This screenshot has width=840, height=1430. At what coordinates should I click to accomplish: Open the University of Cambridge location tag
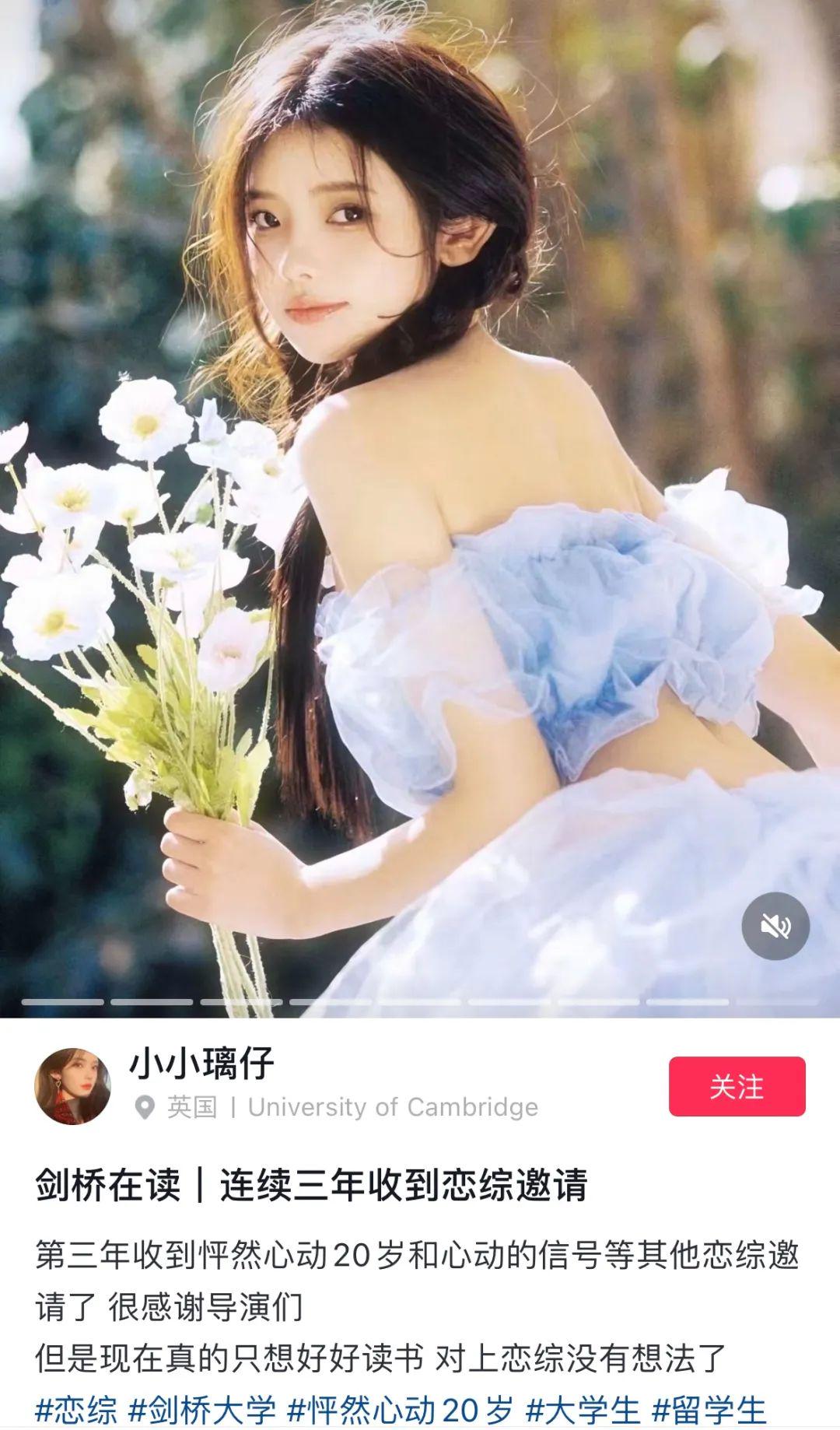(392, 1107)
